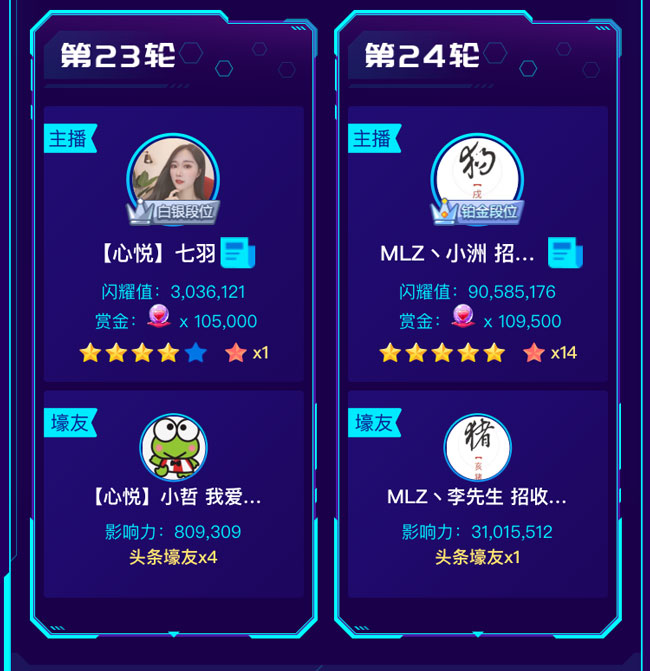Open anchor 七羽's avatar
650x671 pixels.
tap(173, 175)
